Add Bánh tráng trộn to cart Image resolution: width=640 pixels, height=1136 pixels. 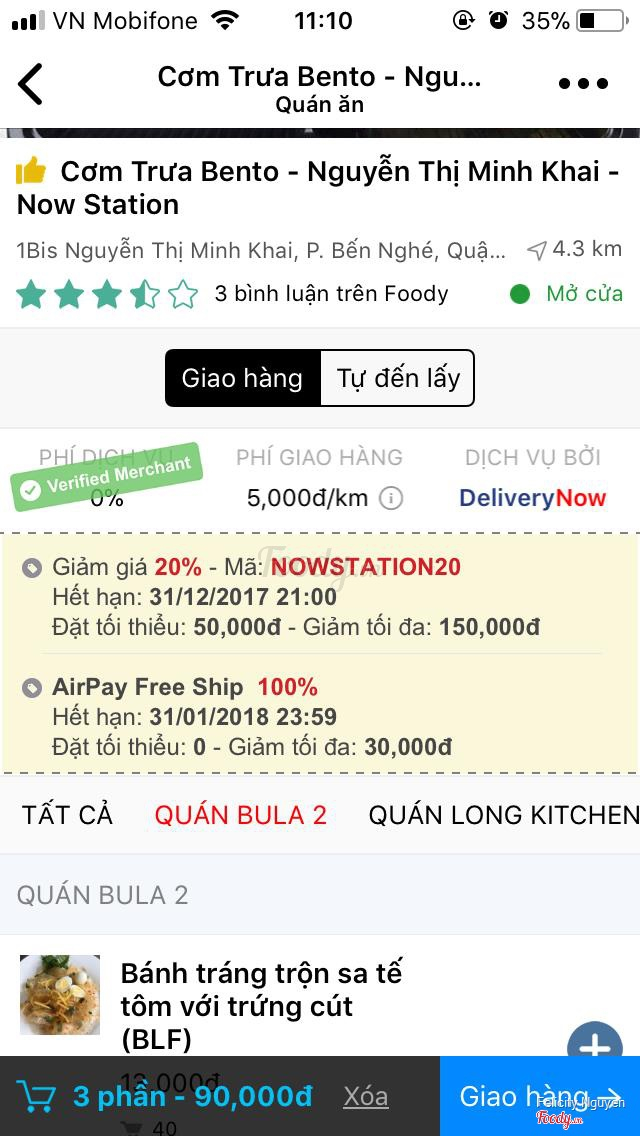pos(594,1044)
